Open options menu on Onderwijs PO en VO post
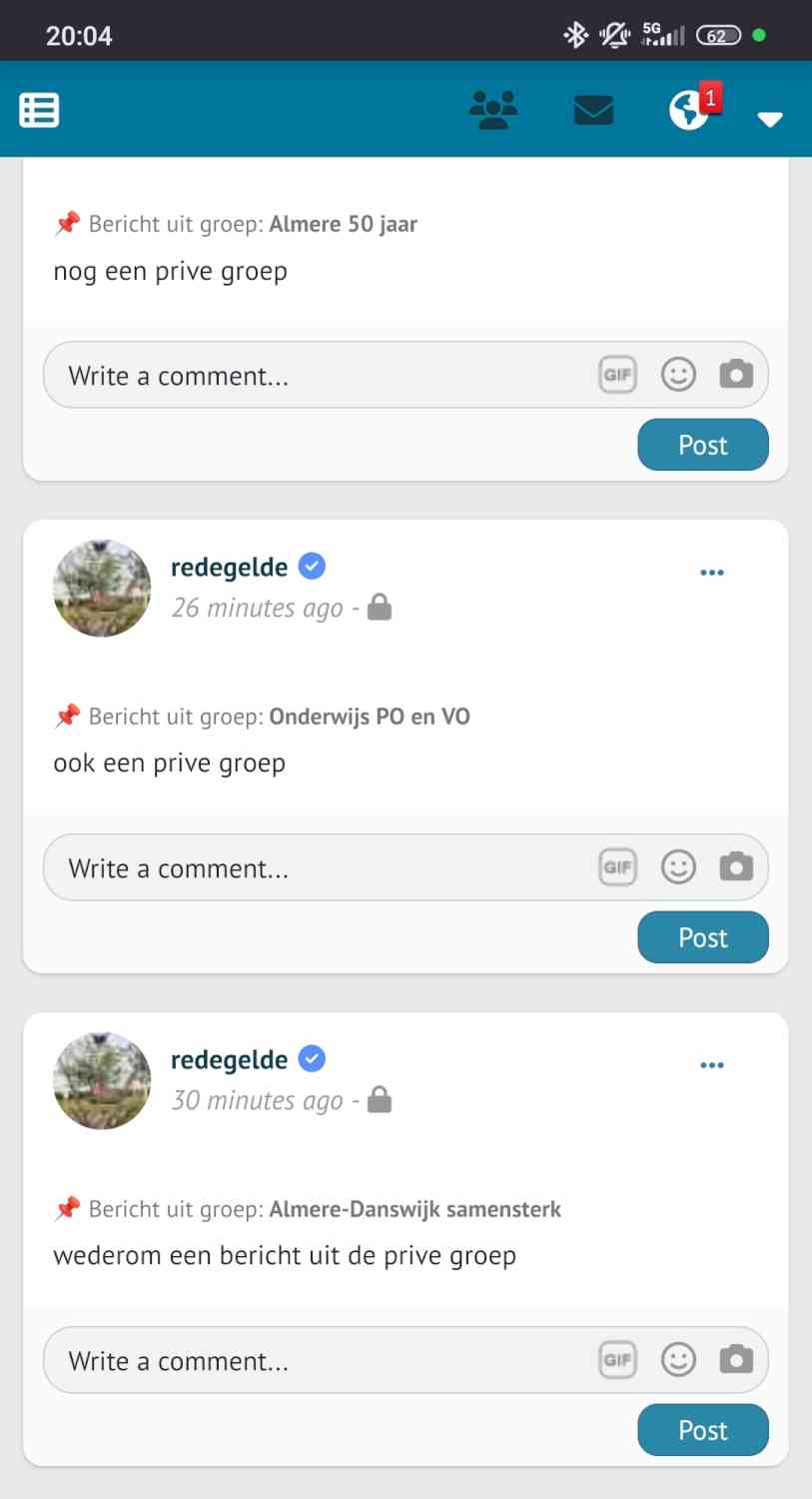 point(712,573)
